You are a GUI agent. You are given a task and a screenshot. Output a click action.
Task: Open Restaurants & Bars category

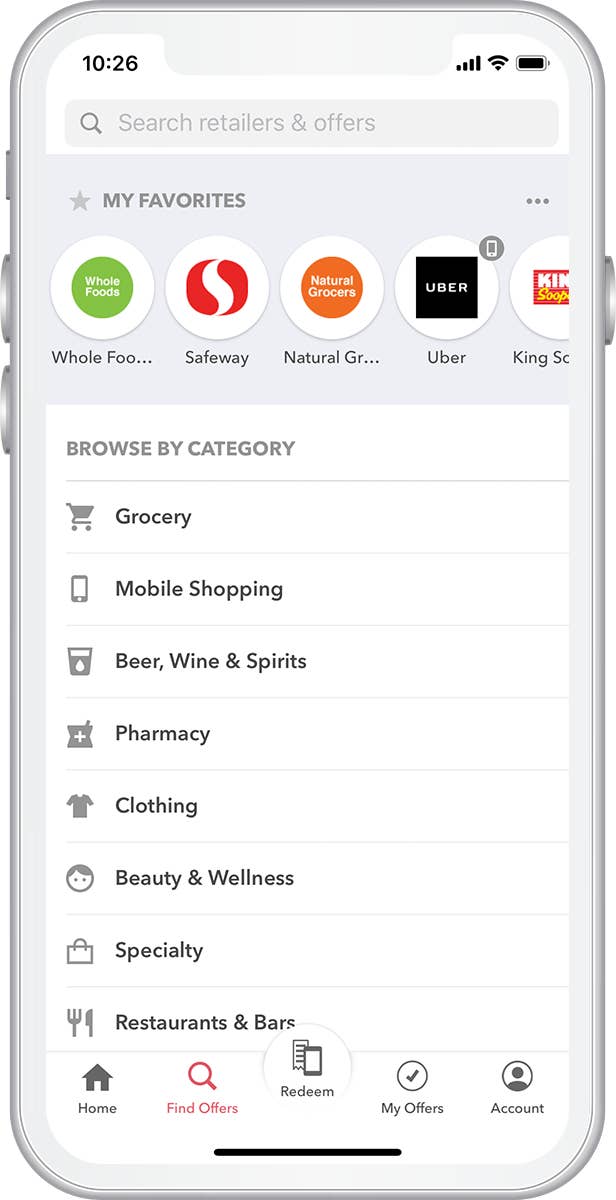click(x=204, y=1022)
